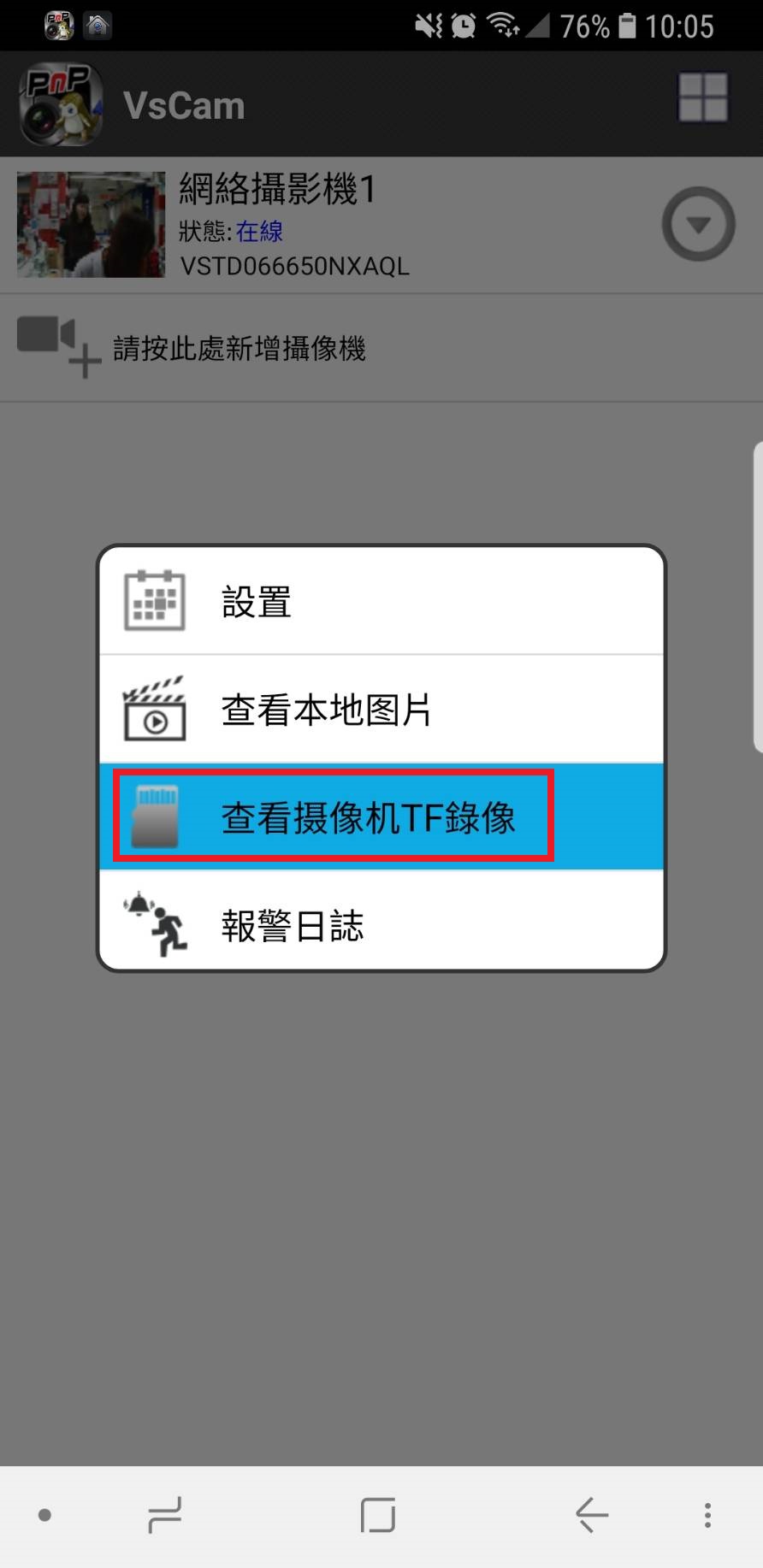Open the 網絡攝影機1 camera preview thumbnail
The image size is (763, 1568).
(91, 224)
